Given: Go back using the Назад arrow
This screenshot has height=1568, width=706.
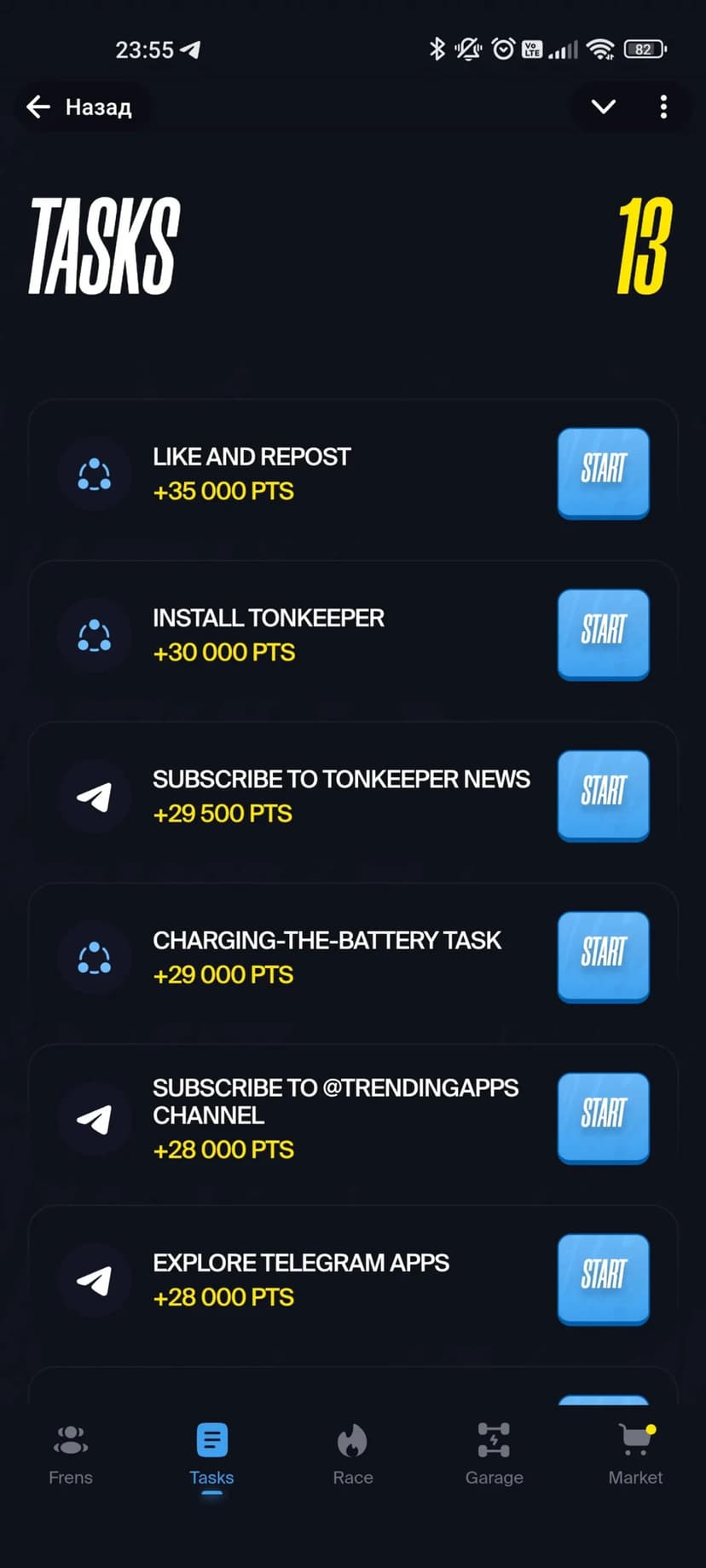Looking at the screenshot, I should (x=78, y=107).
